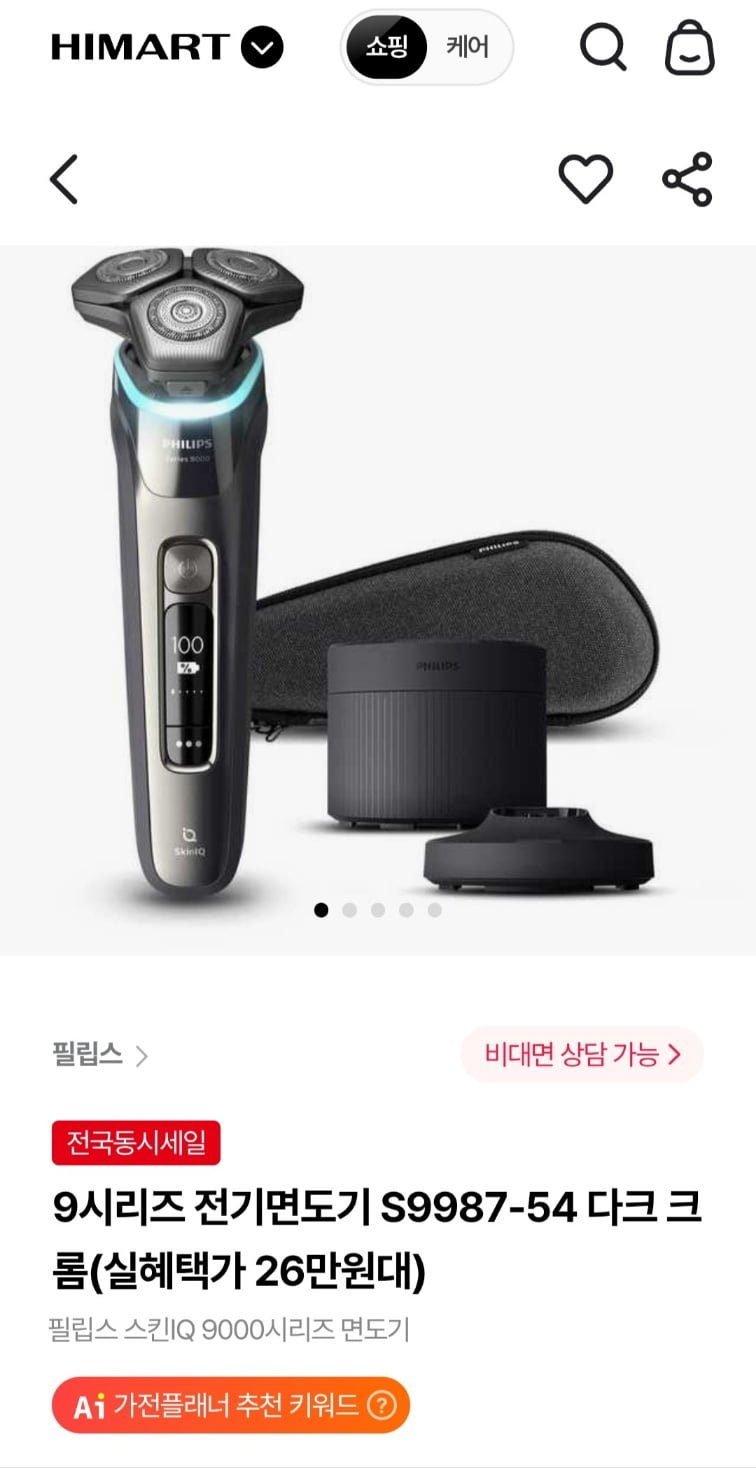
Task: Open the shopping bag cart
Action: pyautogui.click(x=690, y=47)
